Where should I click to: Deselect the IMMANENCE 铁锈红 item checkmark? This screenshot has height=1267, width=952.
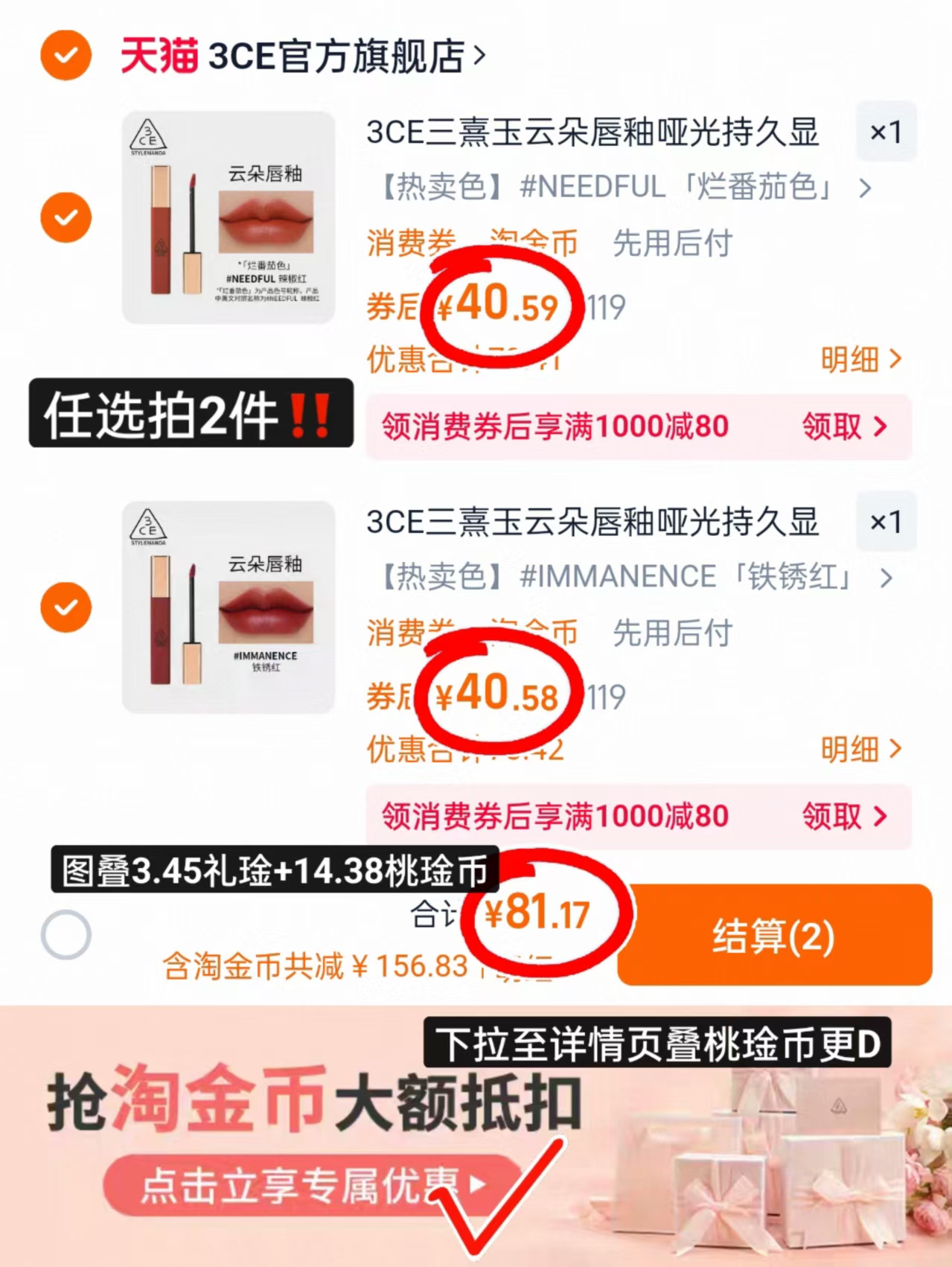click(x=66, y=607)
